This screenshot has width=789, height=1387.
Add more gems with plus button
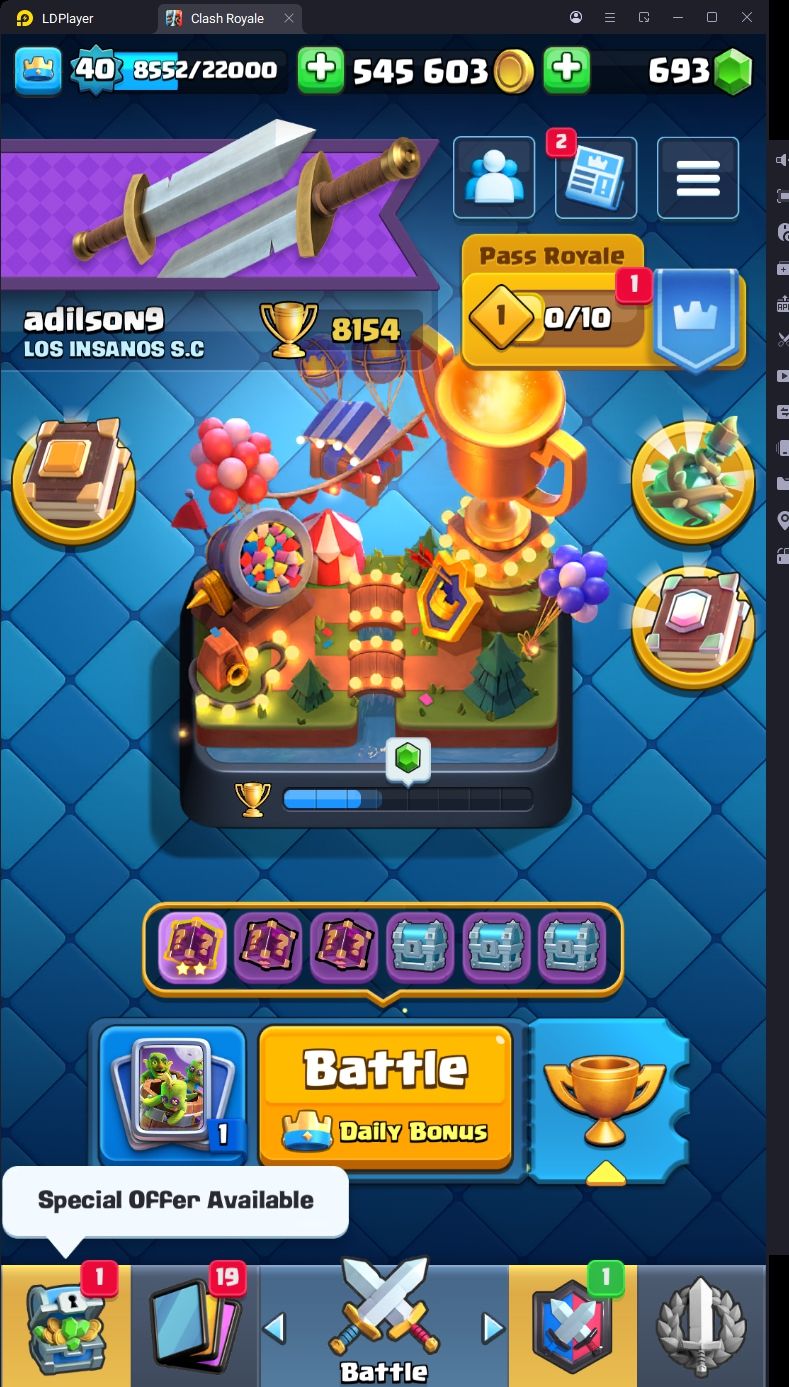pos(566,69)
